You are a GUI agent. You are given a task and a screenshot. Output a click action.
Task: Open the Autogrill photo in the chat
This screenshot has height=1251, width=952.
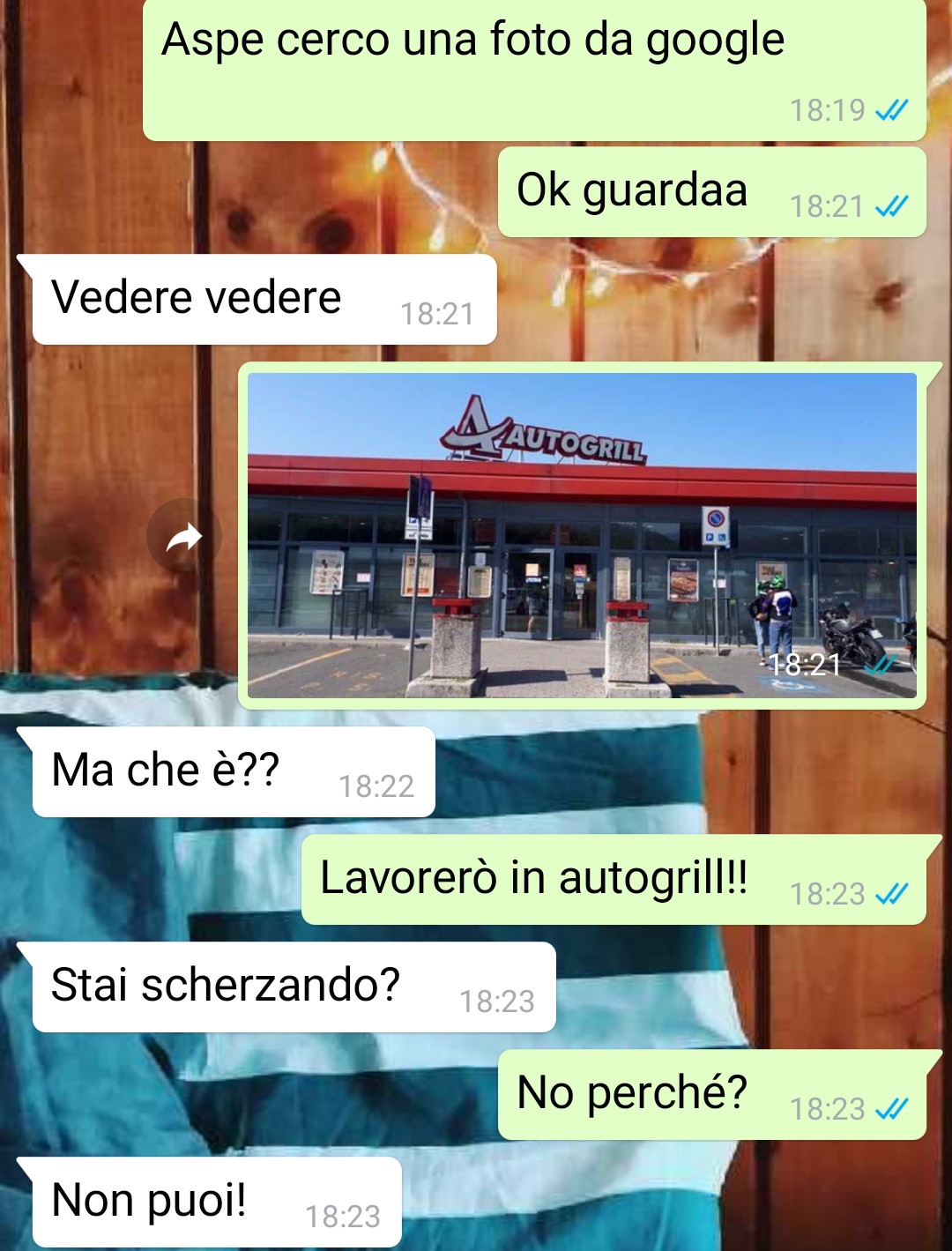coord(582,535)
